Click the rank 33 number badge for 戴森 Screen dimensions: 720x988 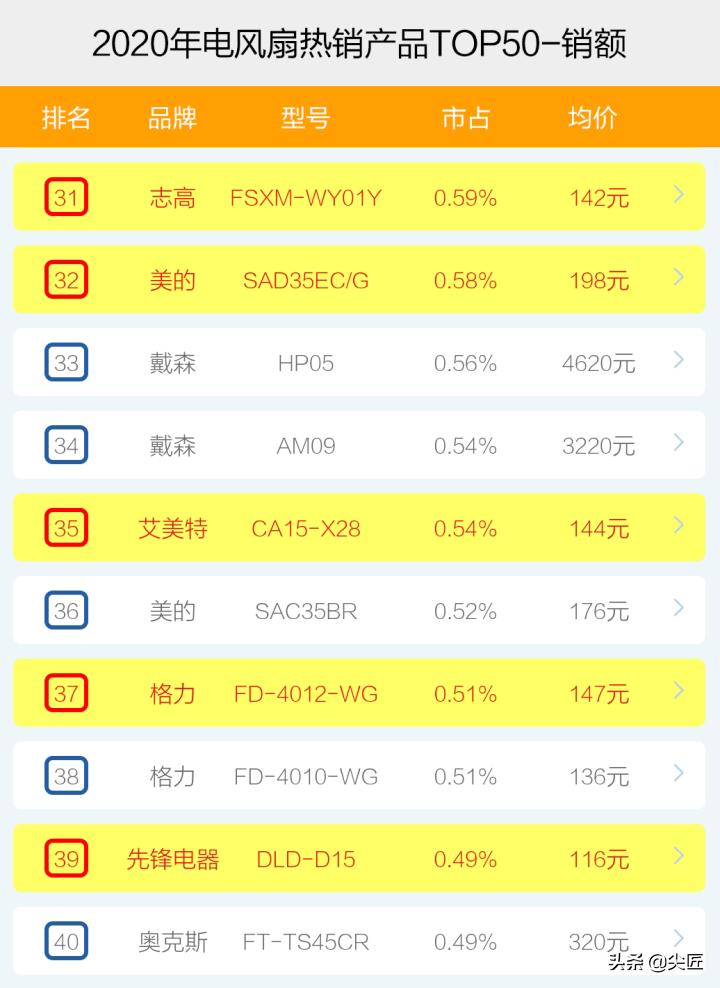click(x=65, y=363)
